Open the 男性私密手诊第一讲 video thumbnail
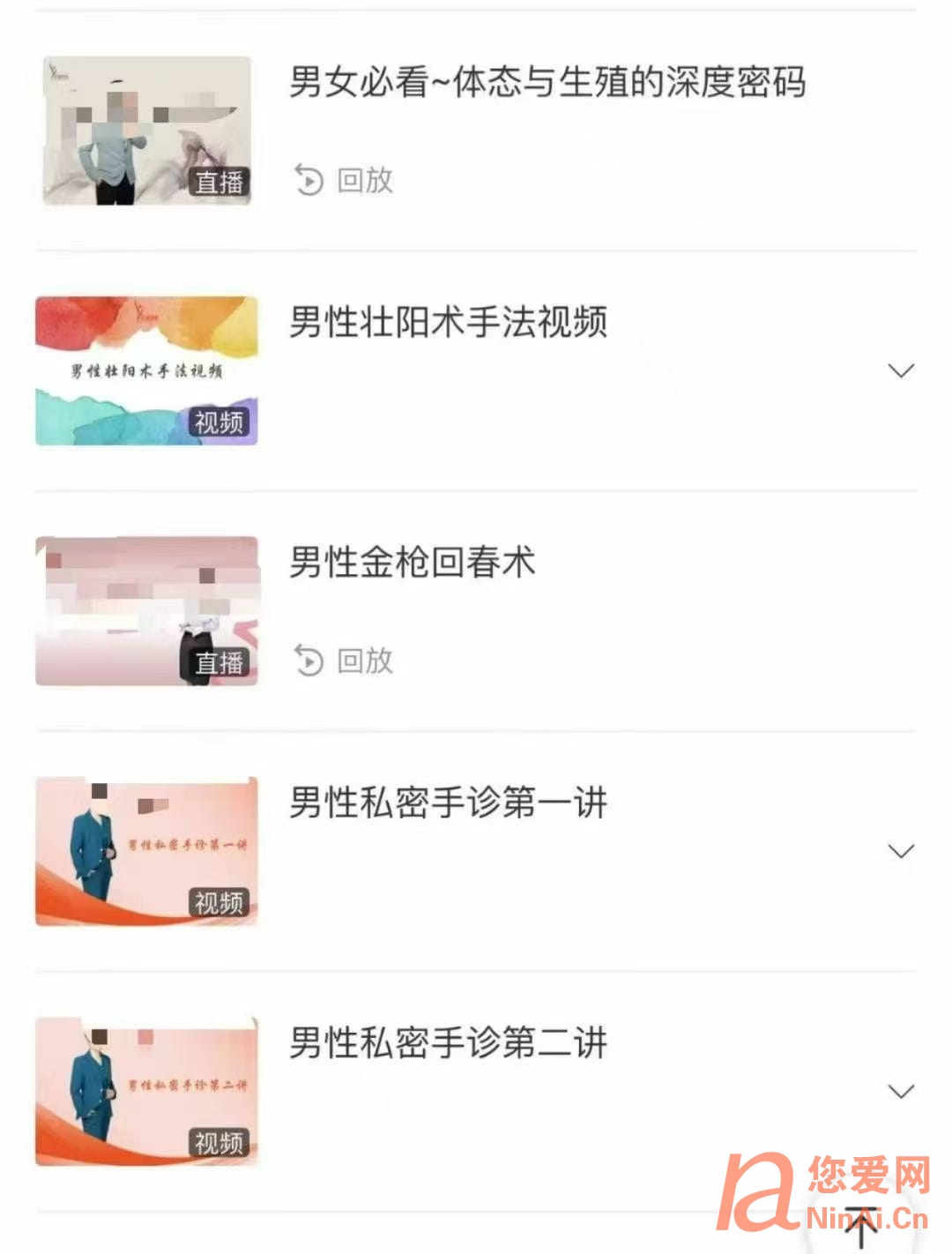Viewport: 952px width, 1254px height. click(x=146, y=851)
